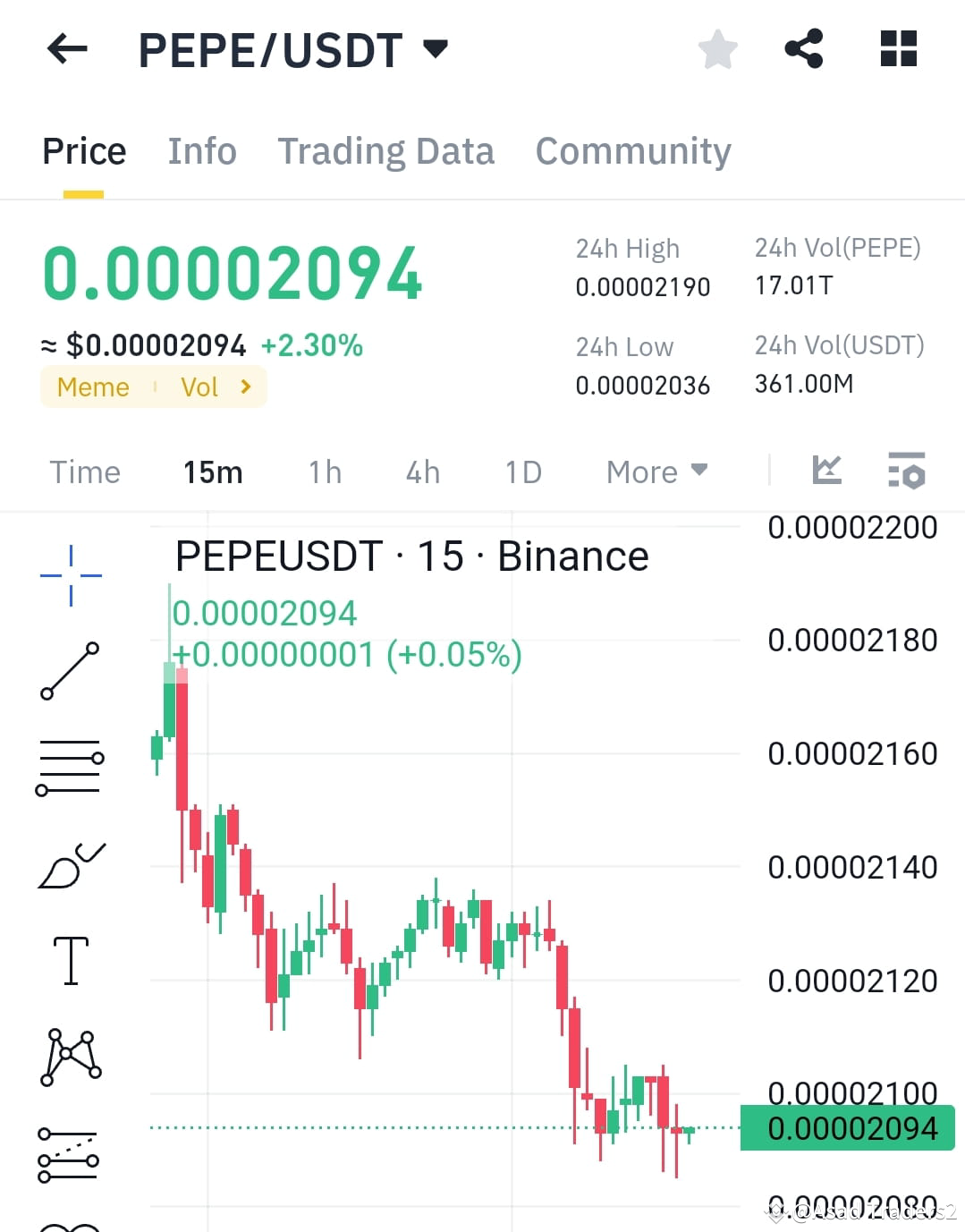Screen dimensions: 965x1232
Task: Open the chart style selector icon
Action: point(826,470)
